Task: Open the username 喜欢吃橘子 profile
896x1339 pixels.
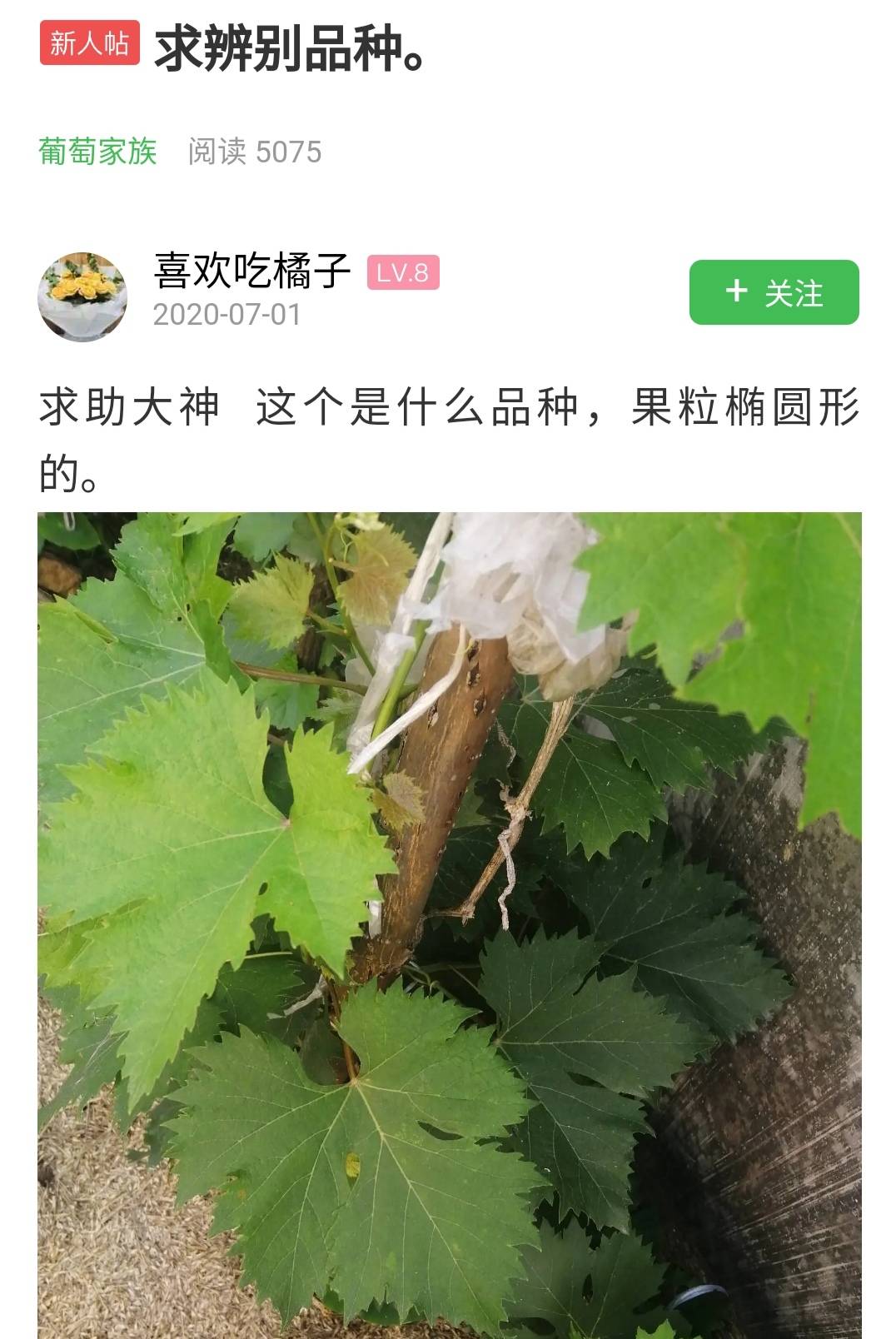Action: (x=251, y=271)
